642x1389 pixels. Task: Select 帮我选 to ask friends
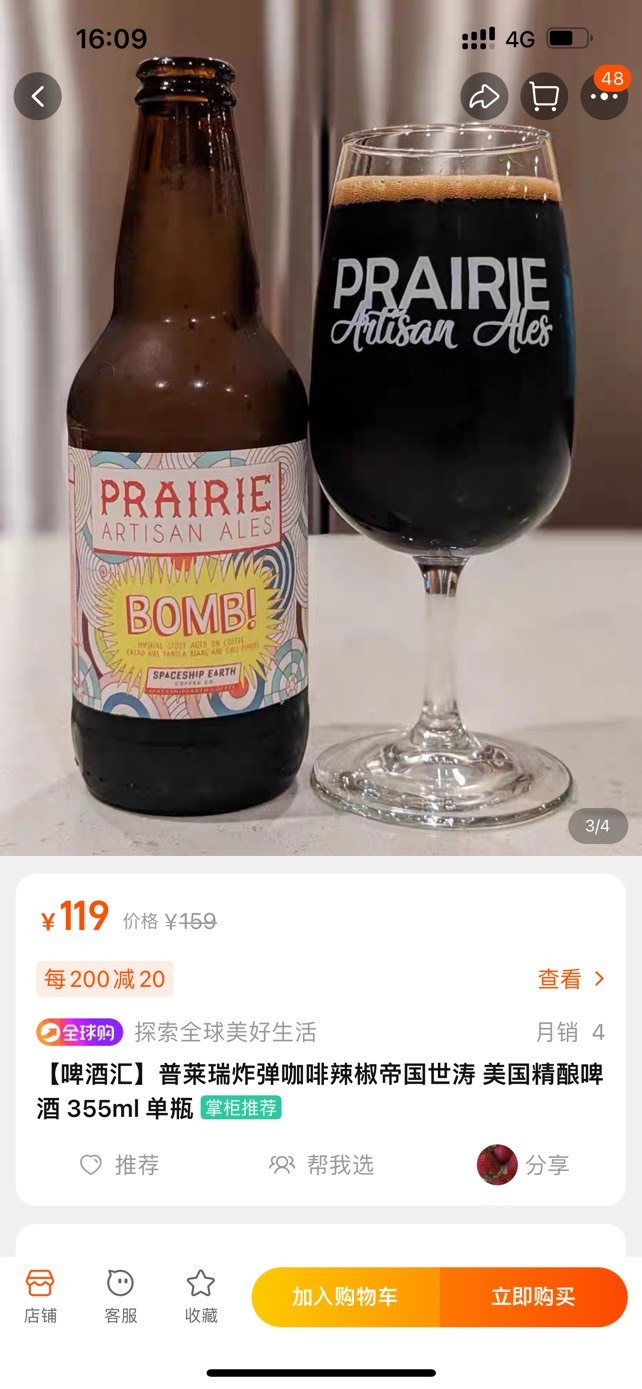pos(321,1165)
